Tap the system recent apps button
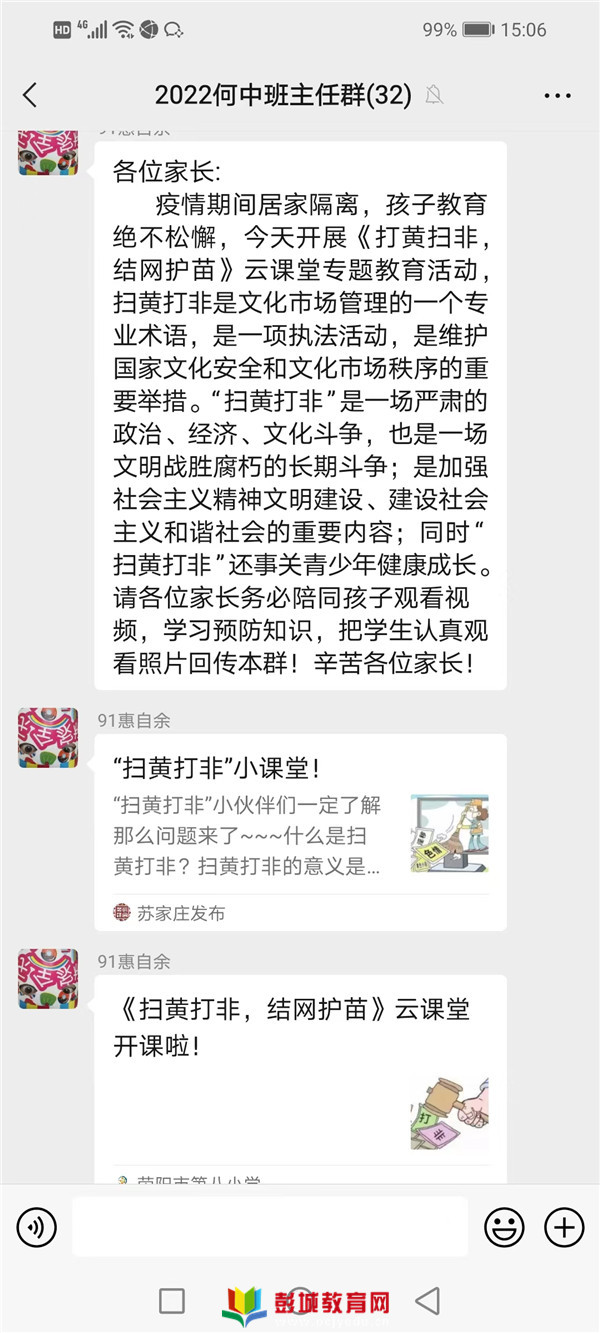The image size is (600, 1333). point(172,1301)
